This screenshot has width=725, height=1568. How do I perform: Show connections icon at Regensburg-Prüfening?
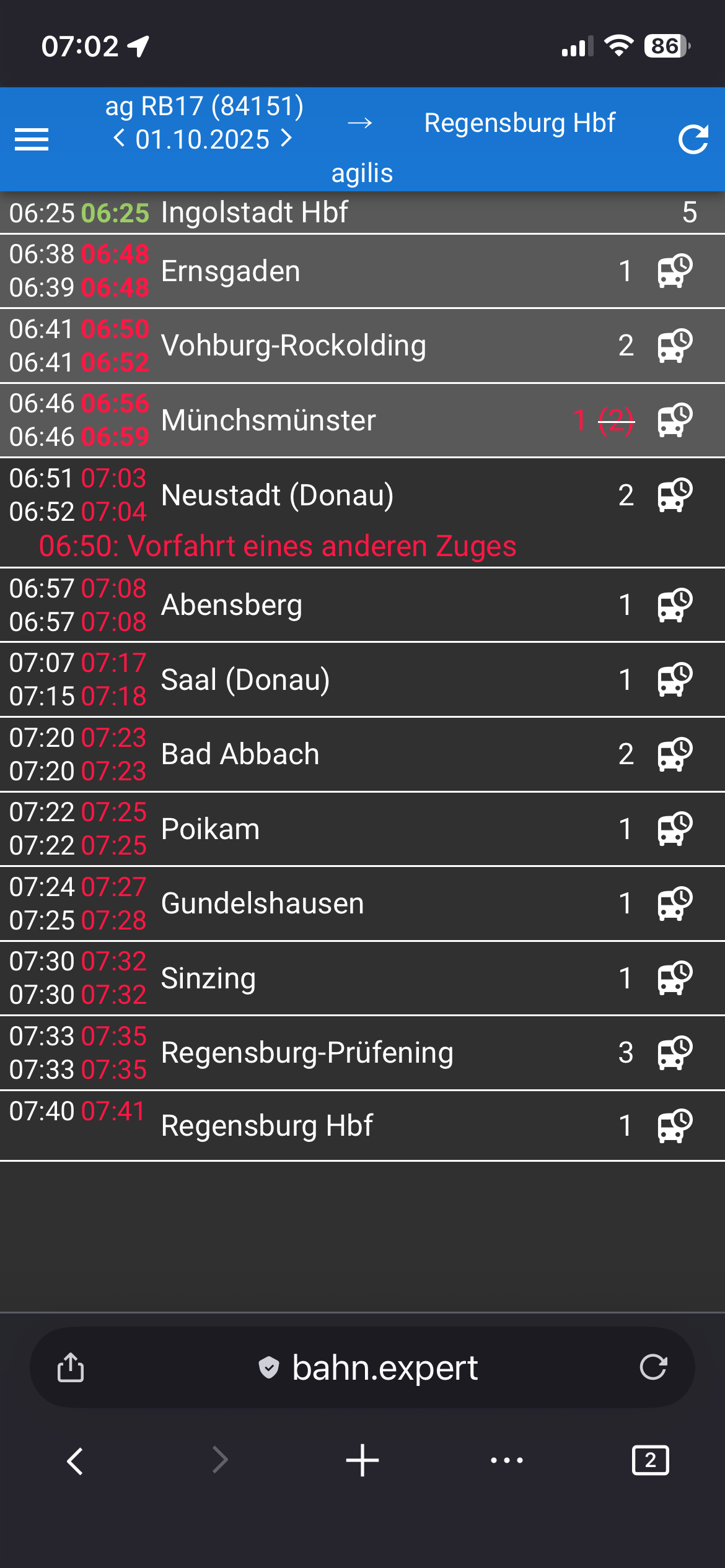pos(674,1053)
